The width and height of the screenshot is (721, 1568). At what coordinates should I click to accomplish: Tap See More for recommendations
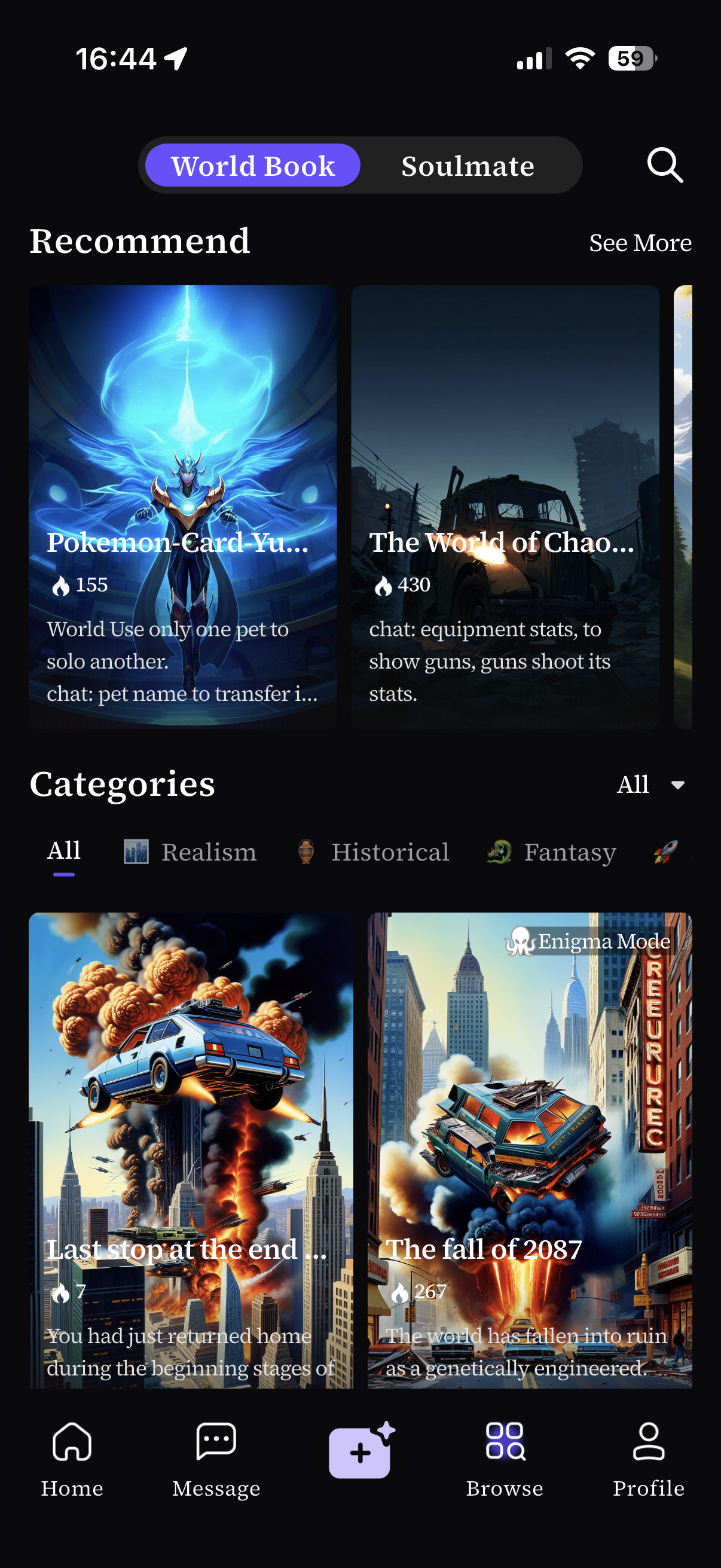pos(640,243)
